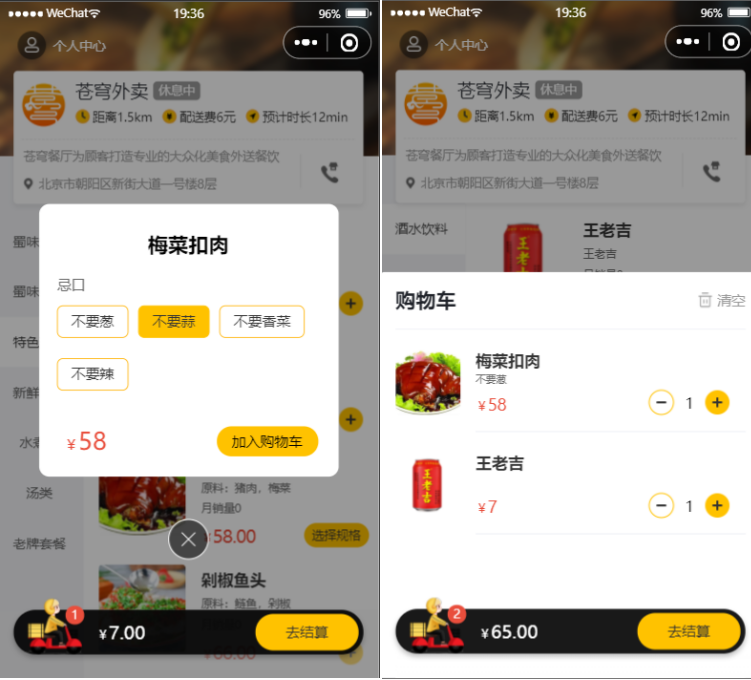Tap 去结算 beside the ¥65.00 total
This screenshot has width=751, height=680.
(689, 631)
